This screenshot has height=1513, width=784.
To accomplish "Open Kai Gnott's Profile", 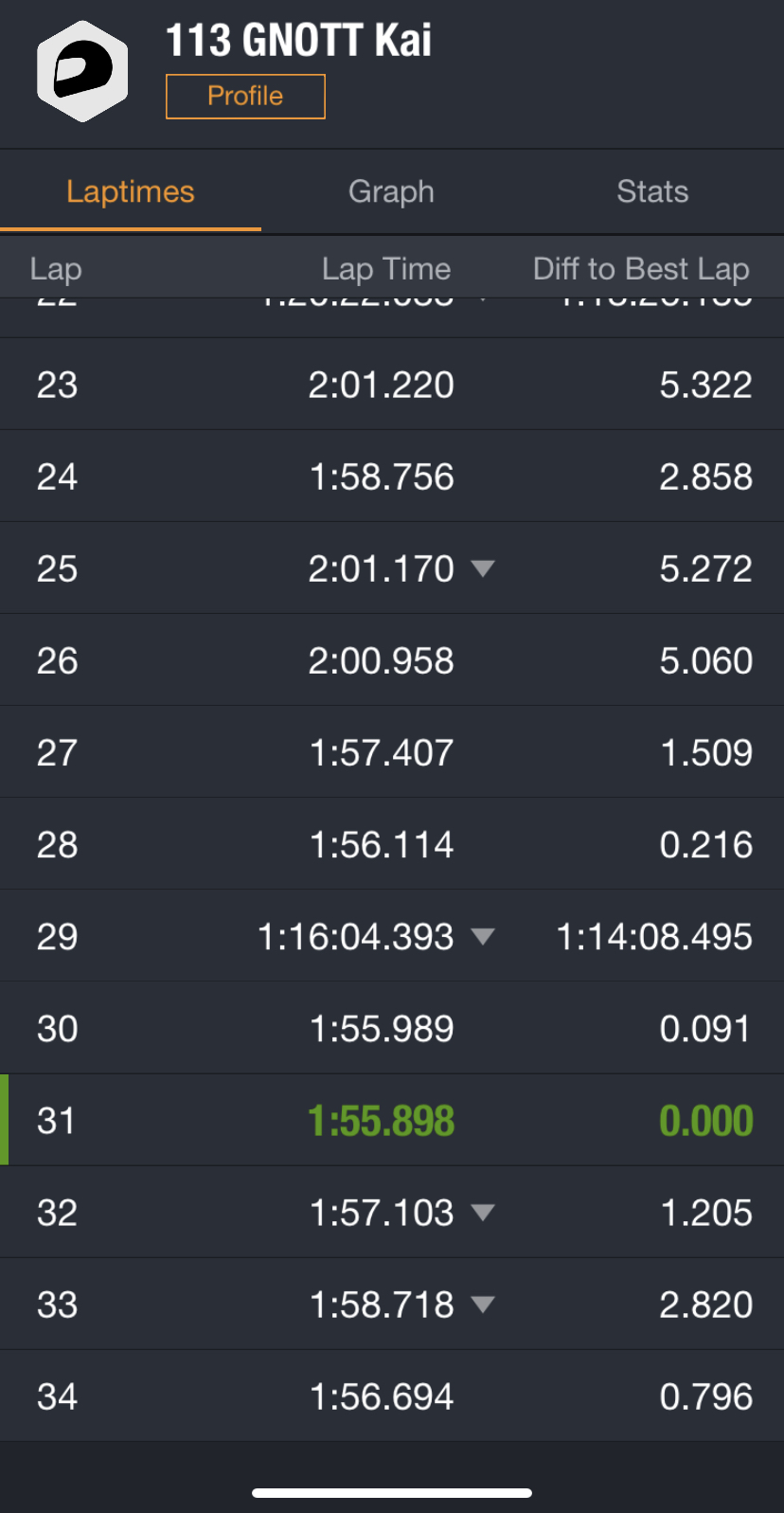I will click(x=245, y=97).
